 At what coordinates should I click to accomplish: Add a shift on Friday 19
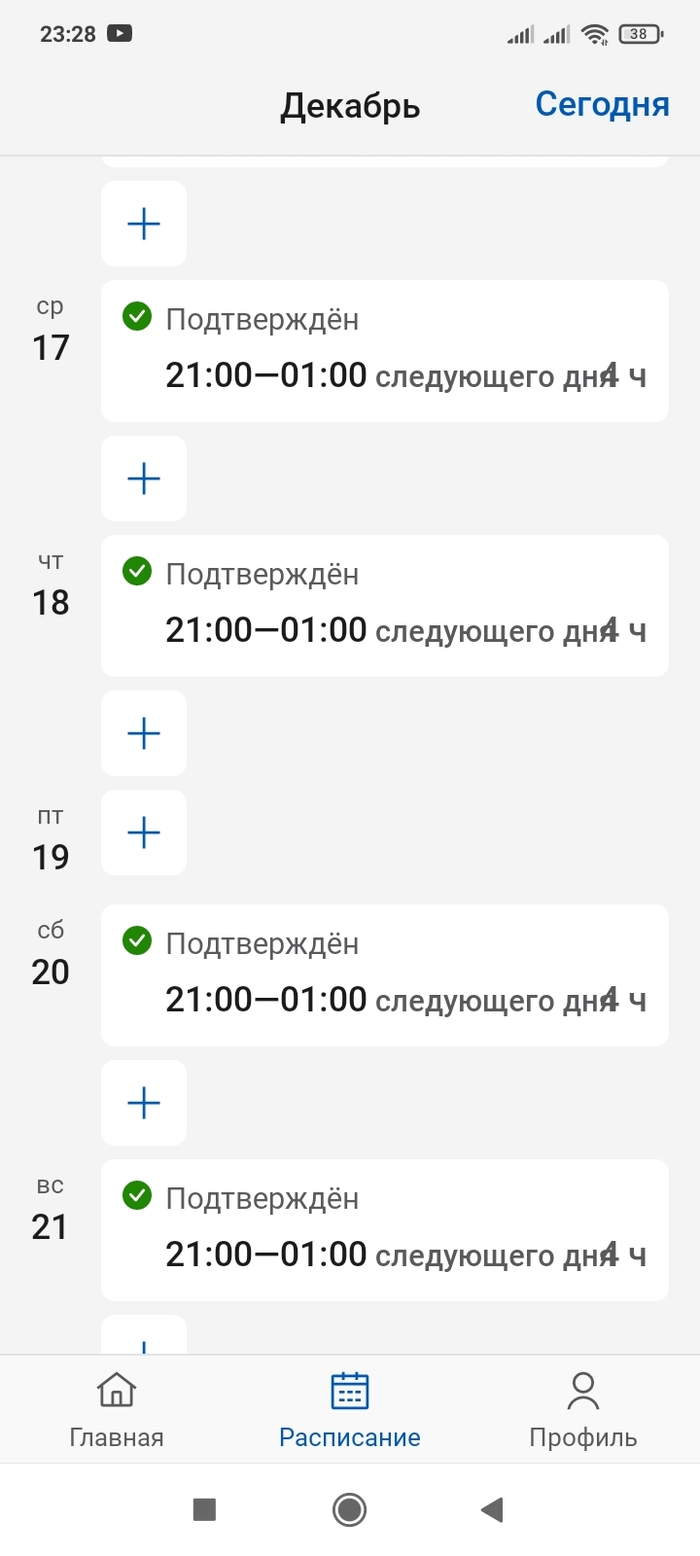[144, 833]
